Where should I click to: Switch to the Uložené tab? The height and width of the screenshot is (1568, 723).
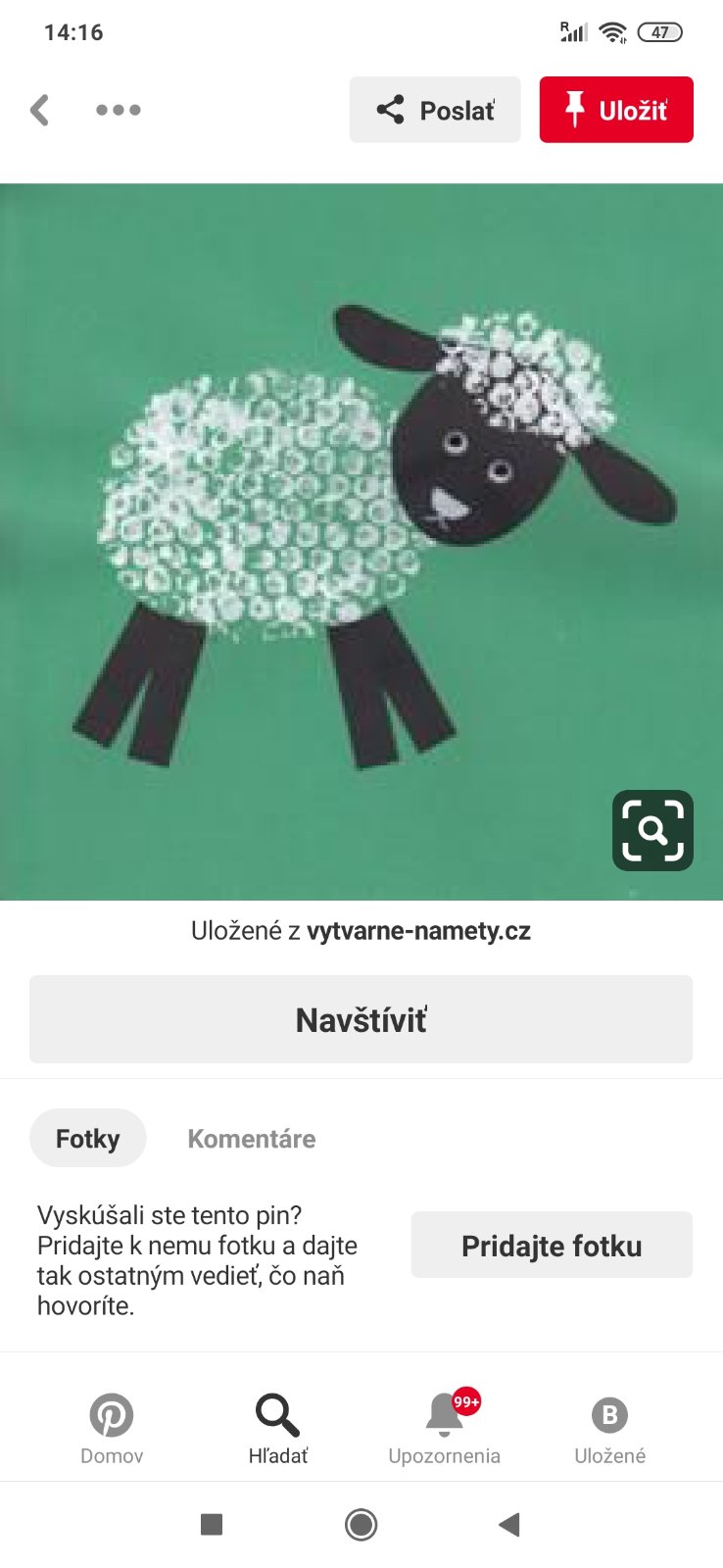coord(609,1428)
